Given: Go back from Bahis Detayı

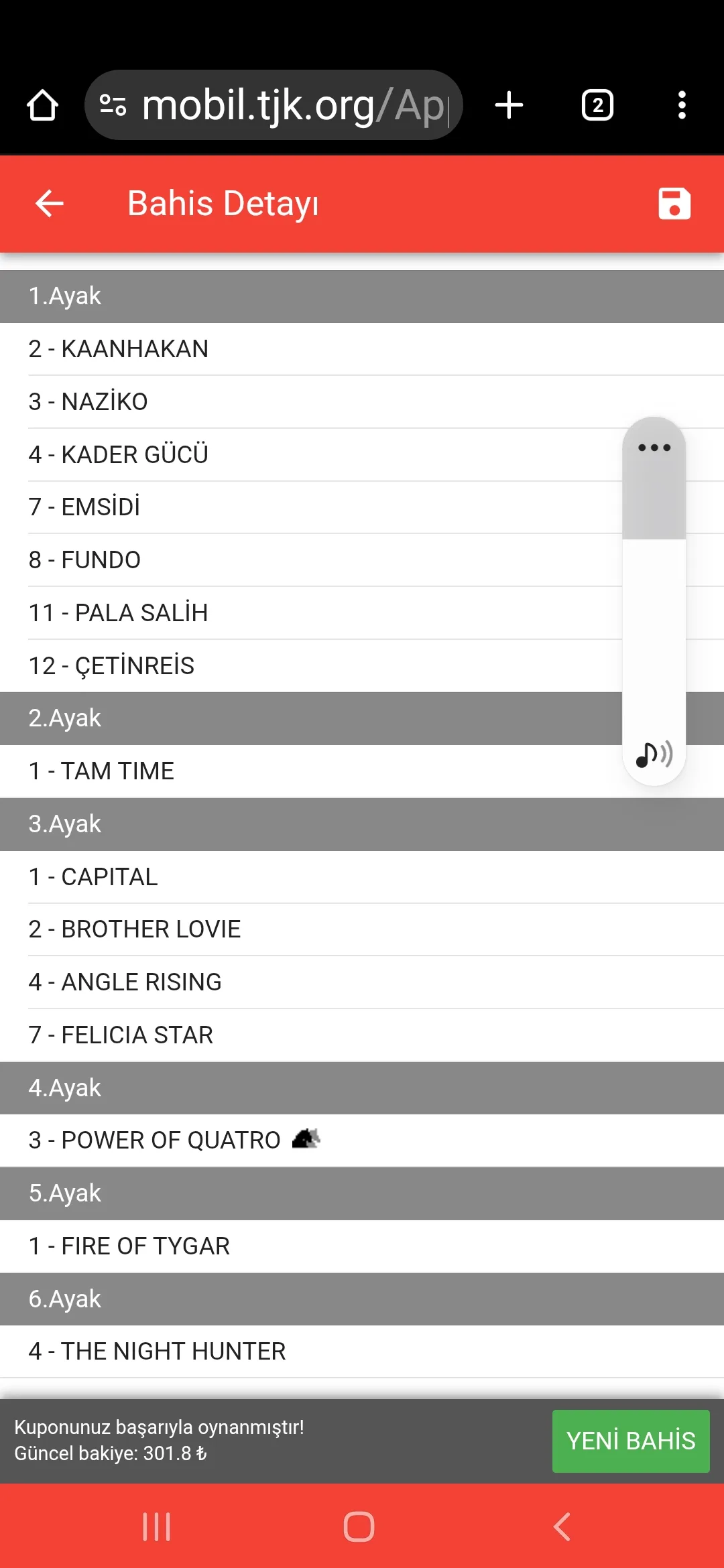Looking at the screenshot, I should [50, 204].
